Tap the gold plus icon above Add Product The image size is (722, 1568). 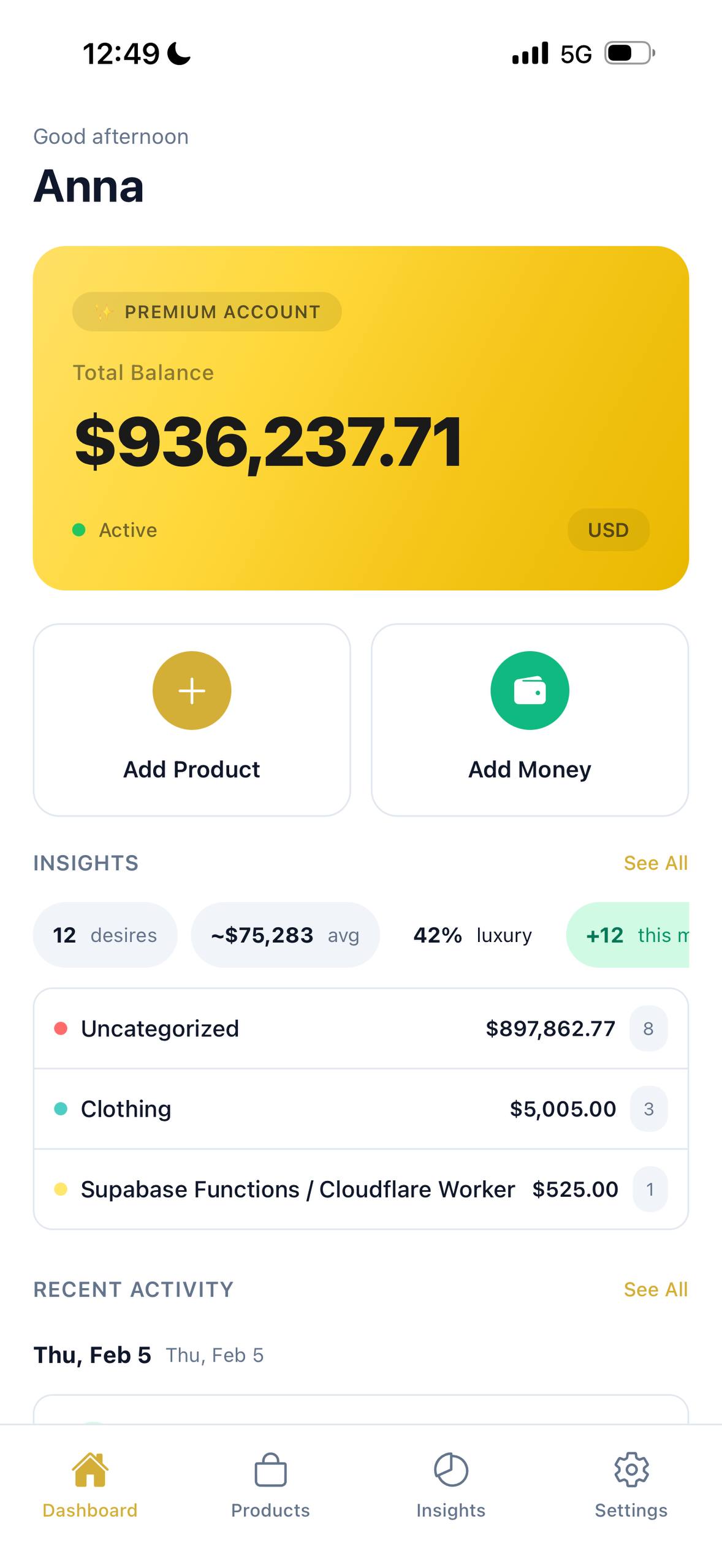click(191, 690)
